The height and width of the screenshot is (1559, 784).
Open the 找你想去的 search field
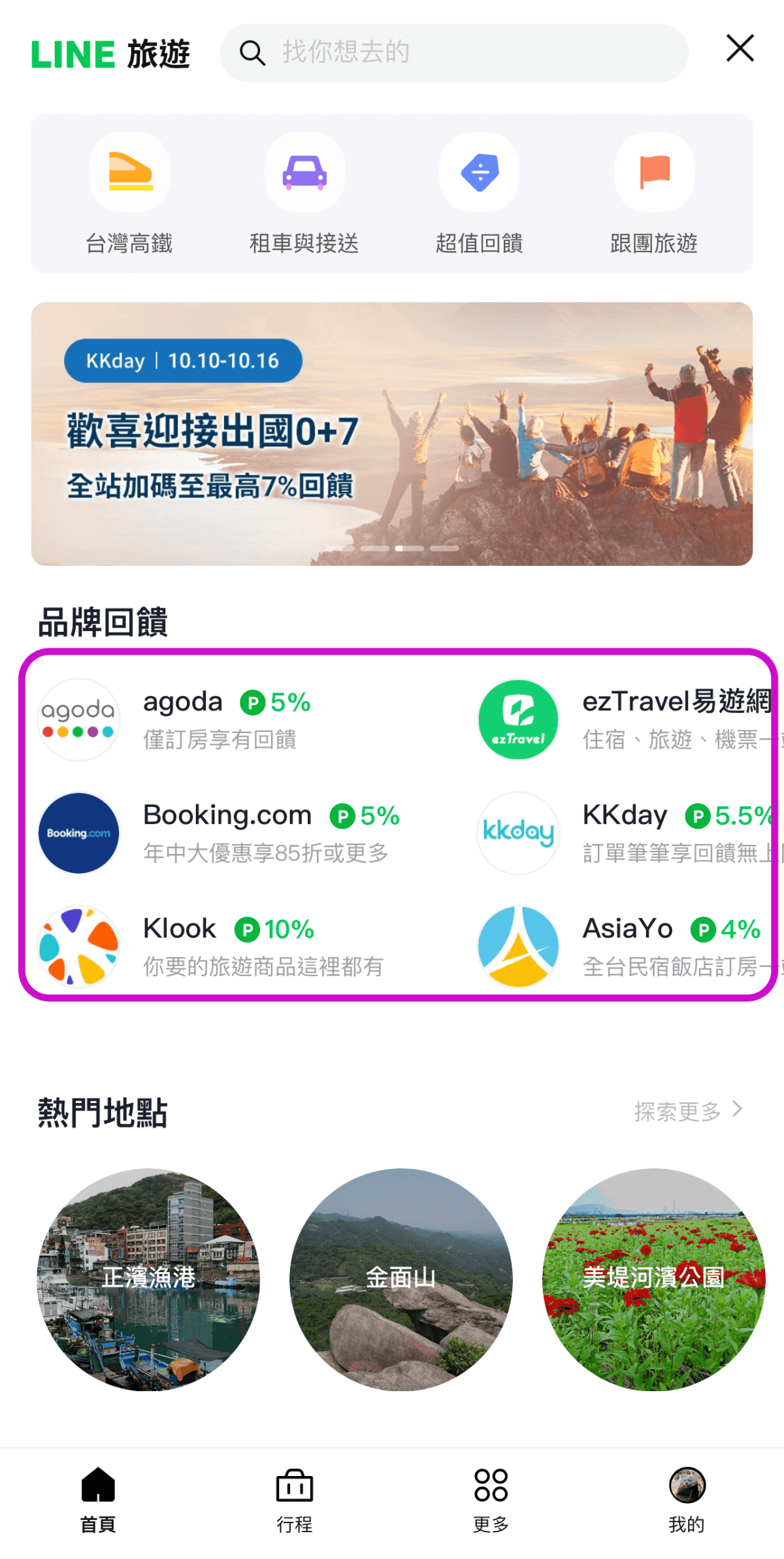tap(453, 53)
